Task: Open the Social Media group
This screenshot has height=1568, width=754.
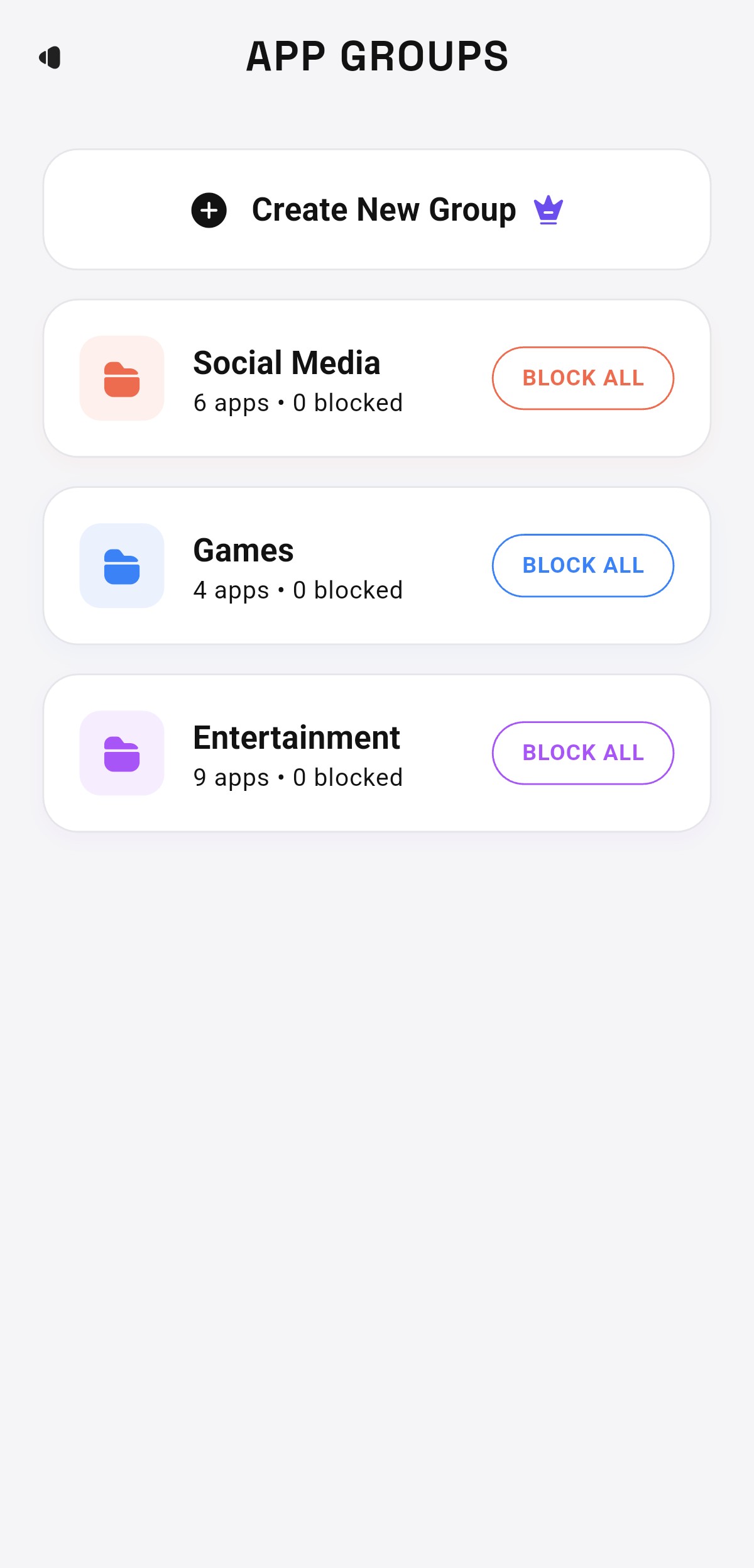Action: click(287, 378)
